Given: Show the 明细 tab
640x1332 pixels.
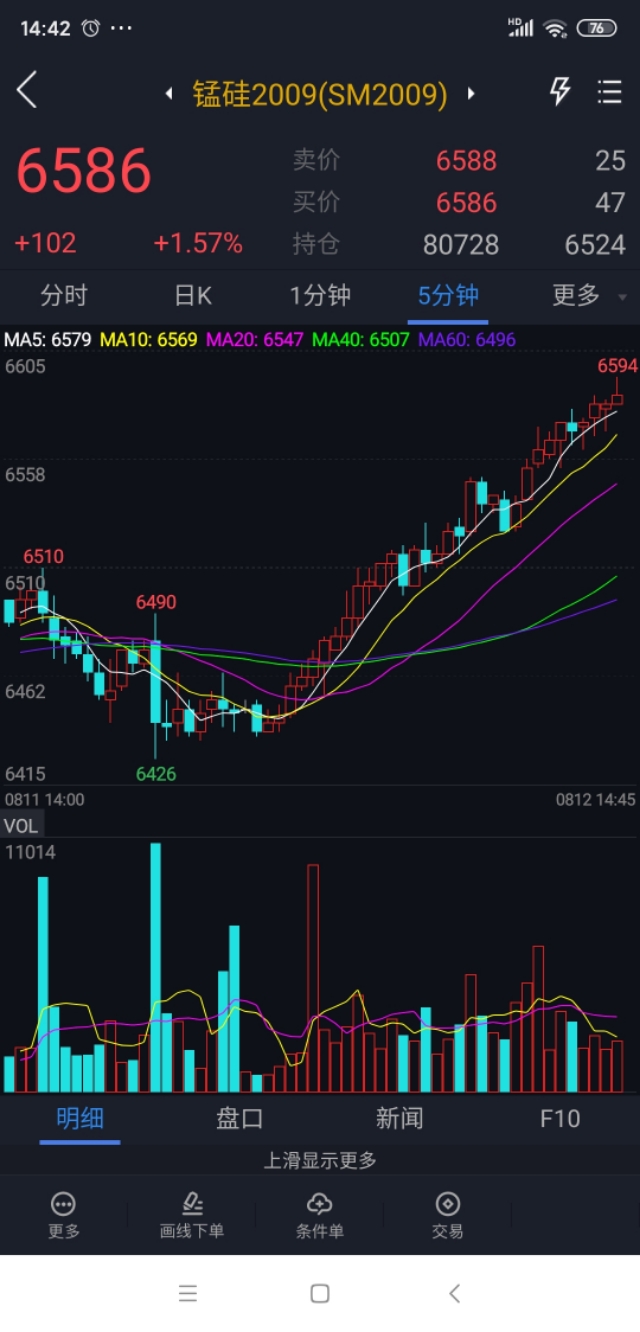Looking at the screenshot, I should (x=80, y=1118).
